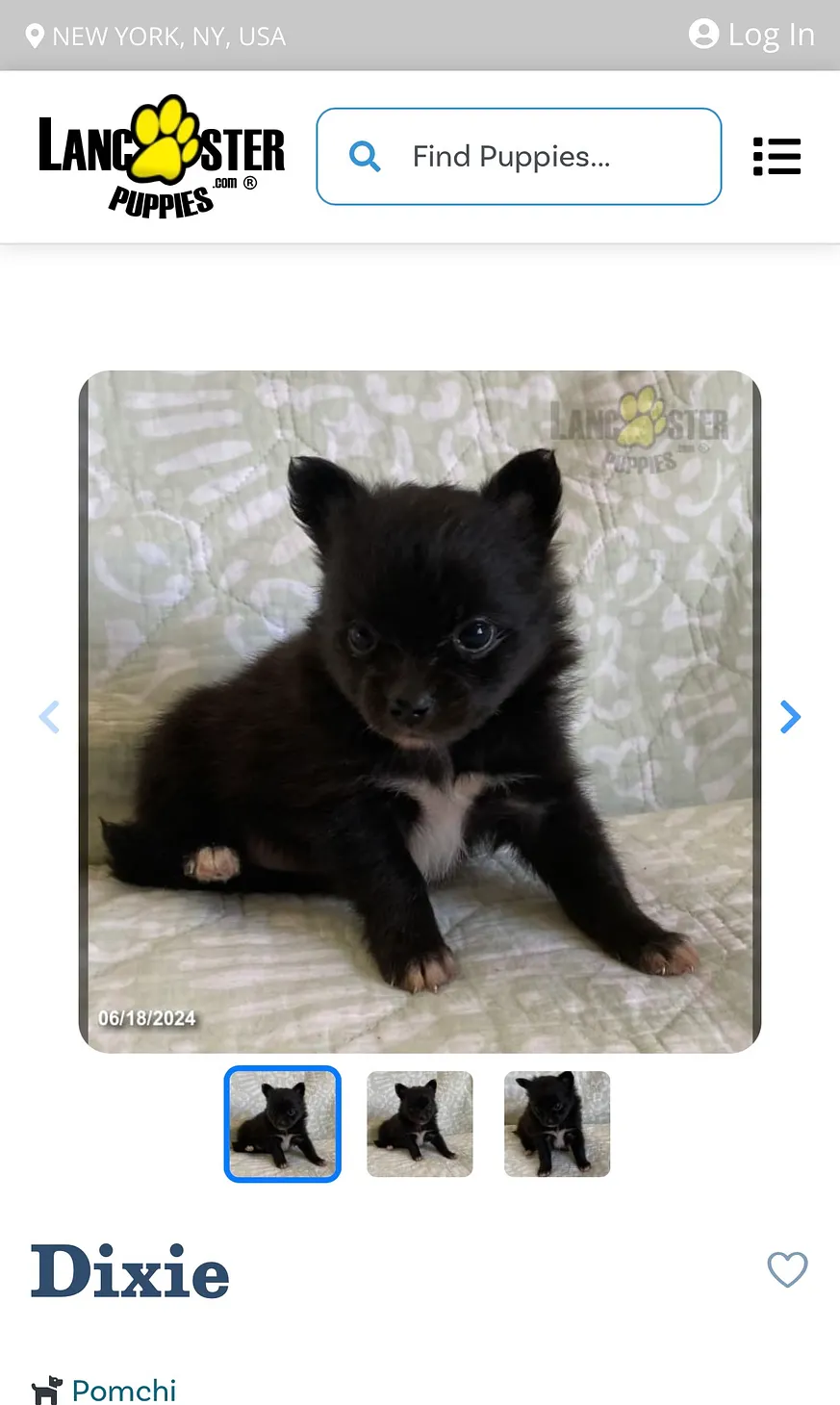The width and height of the screenshot is (840, 1405).
Task: Open the Lancaster Puppies home logo
Action: (162, 156)
